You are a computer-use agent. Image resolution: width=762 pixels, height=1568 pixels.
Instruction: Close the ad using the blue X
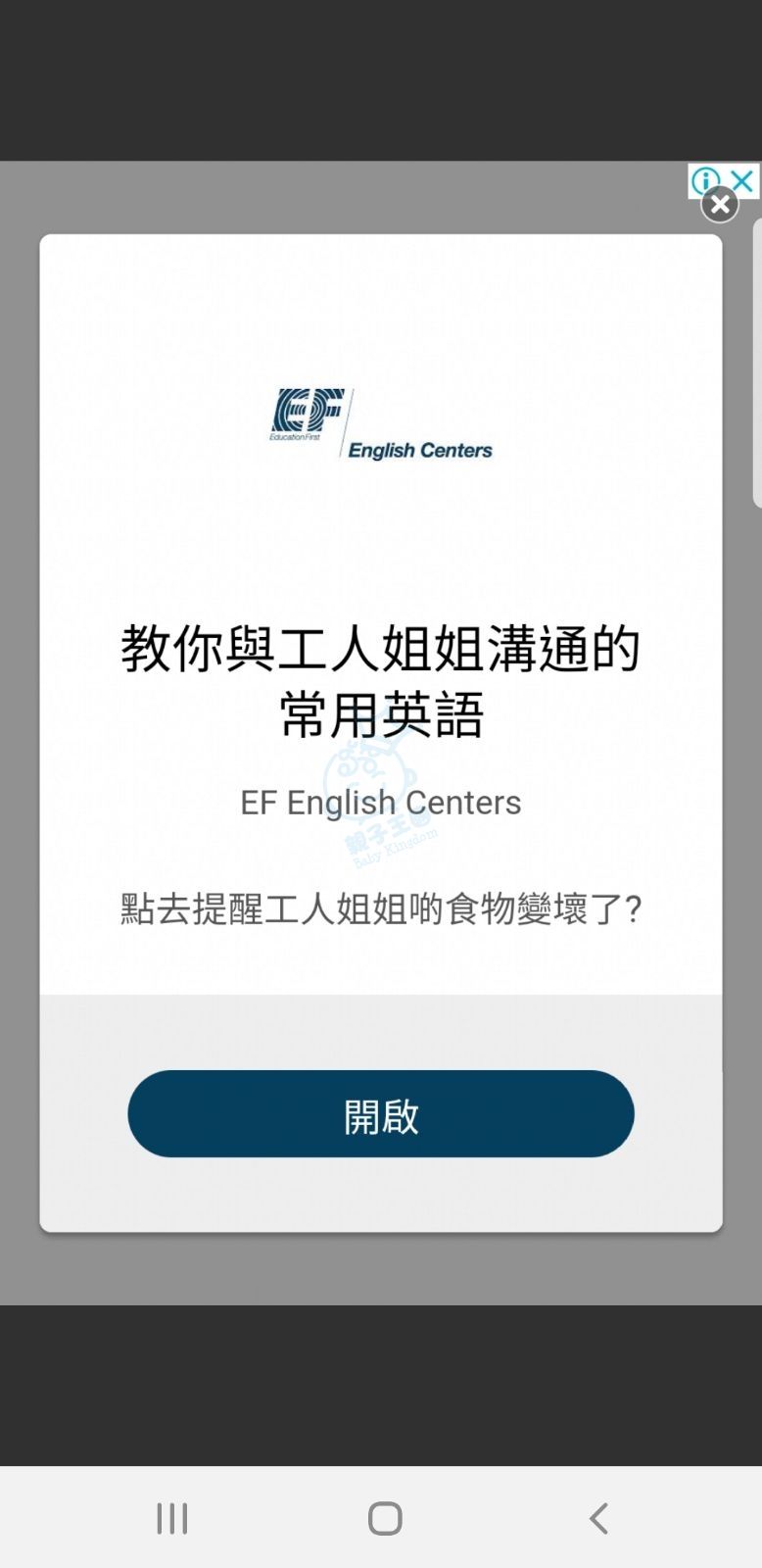pos(744,179)
